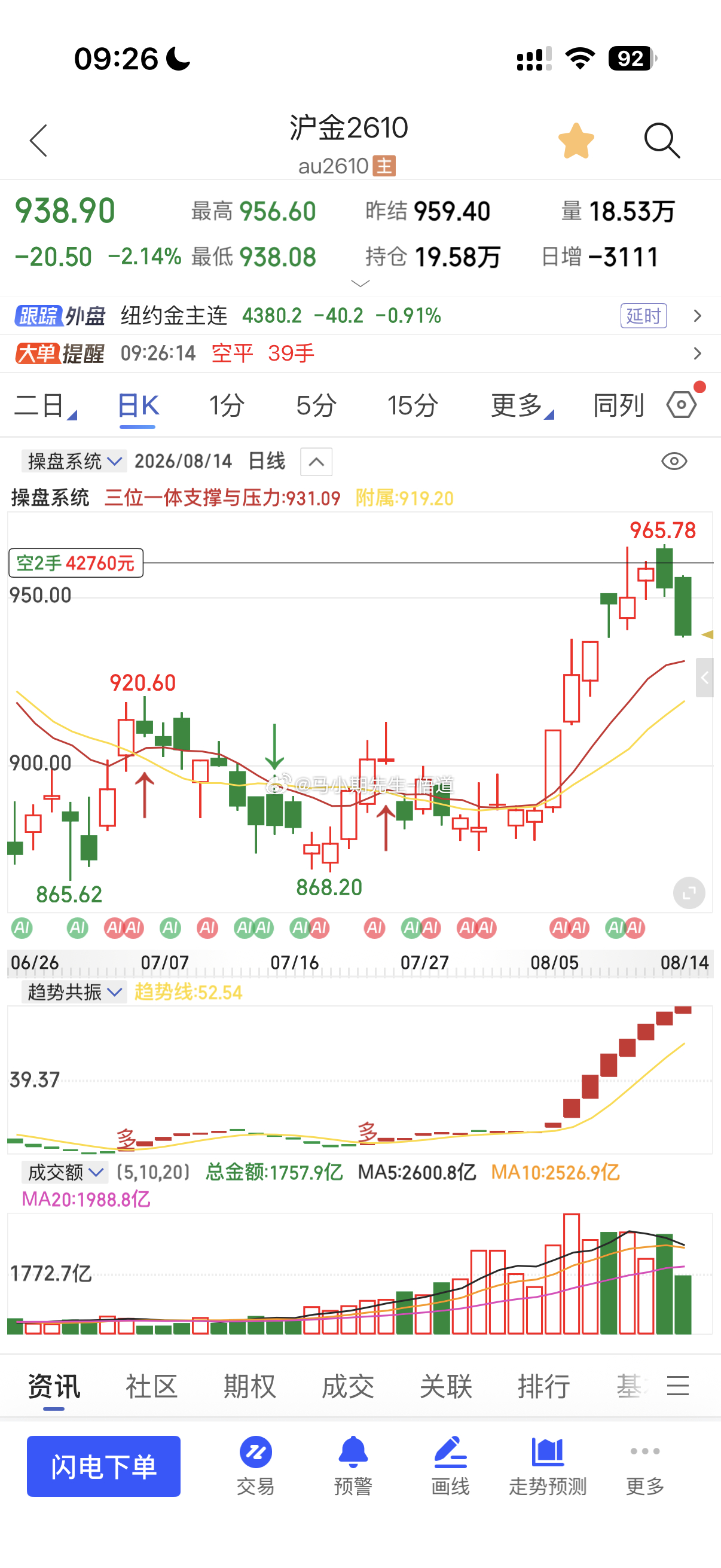This screenshot has width=721, height=1568.
Task: Open the 趋势共振 indicator dropdown
Action: 74,993
